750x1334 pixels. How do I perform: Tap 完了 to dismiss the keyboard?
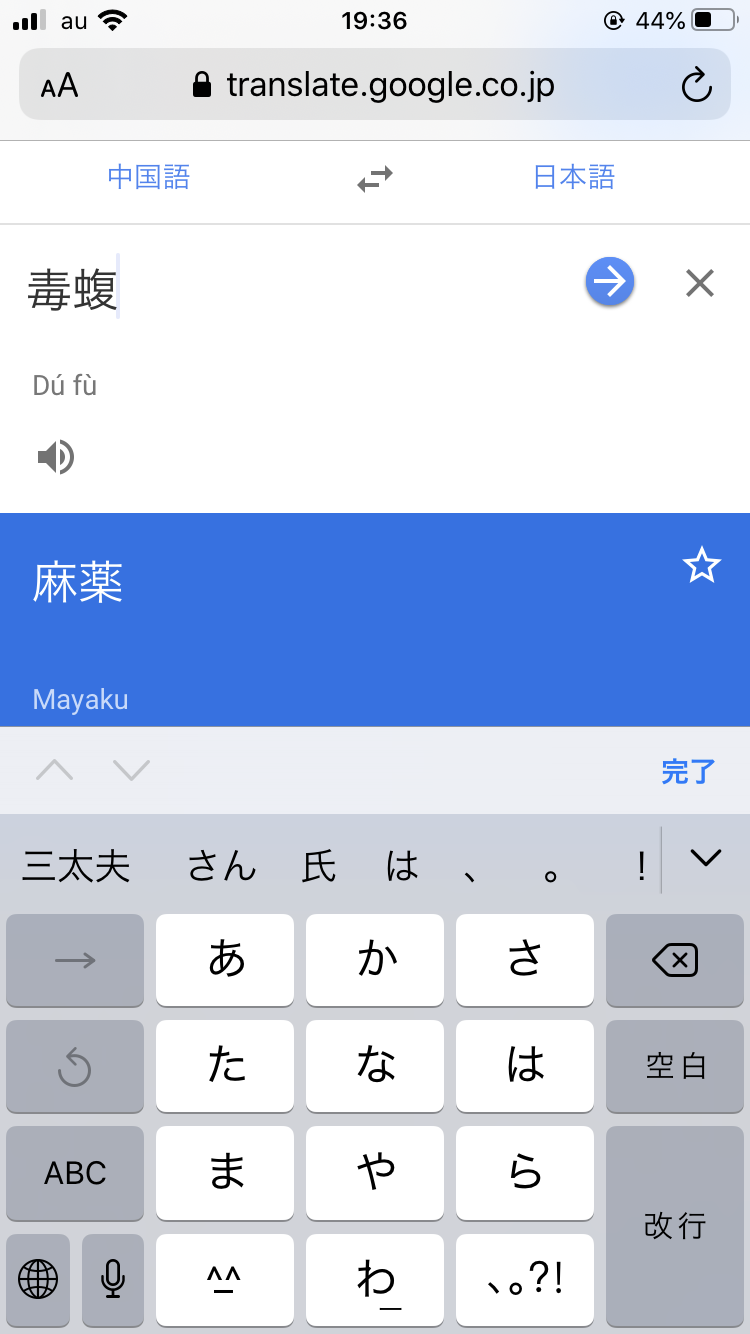click(x=688, y=771)
